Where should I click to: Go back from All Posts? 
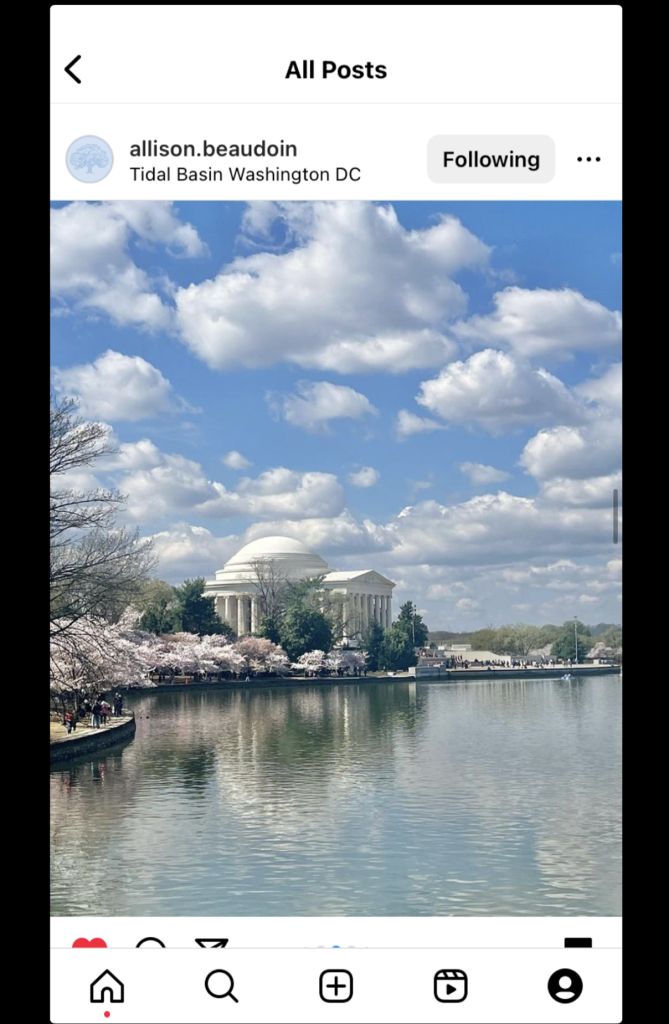click(x=73, y=70)
